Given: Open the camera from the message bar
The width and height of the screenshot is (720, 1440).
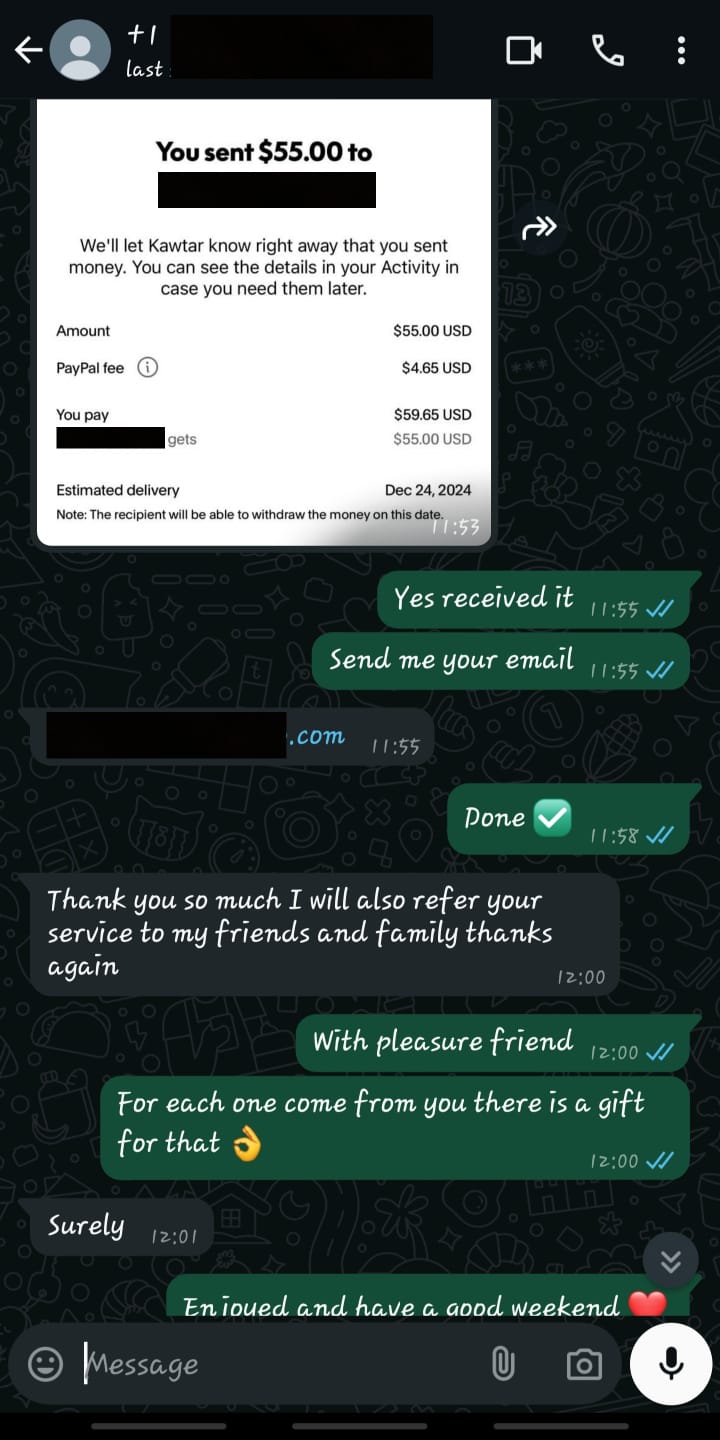Looking at the screenshot, I should point(584,1364).
